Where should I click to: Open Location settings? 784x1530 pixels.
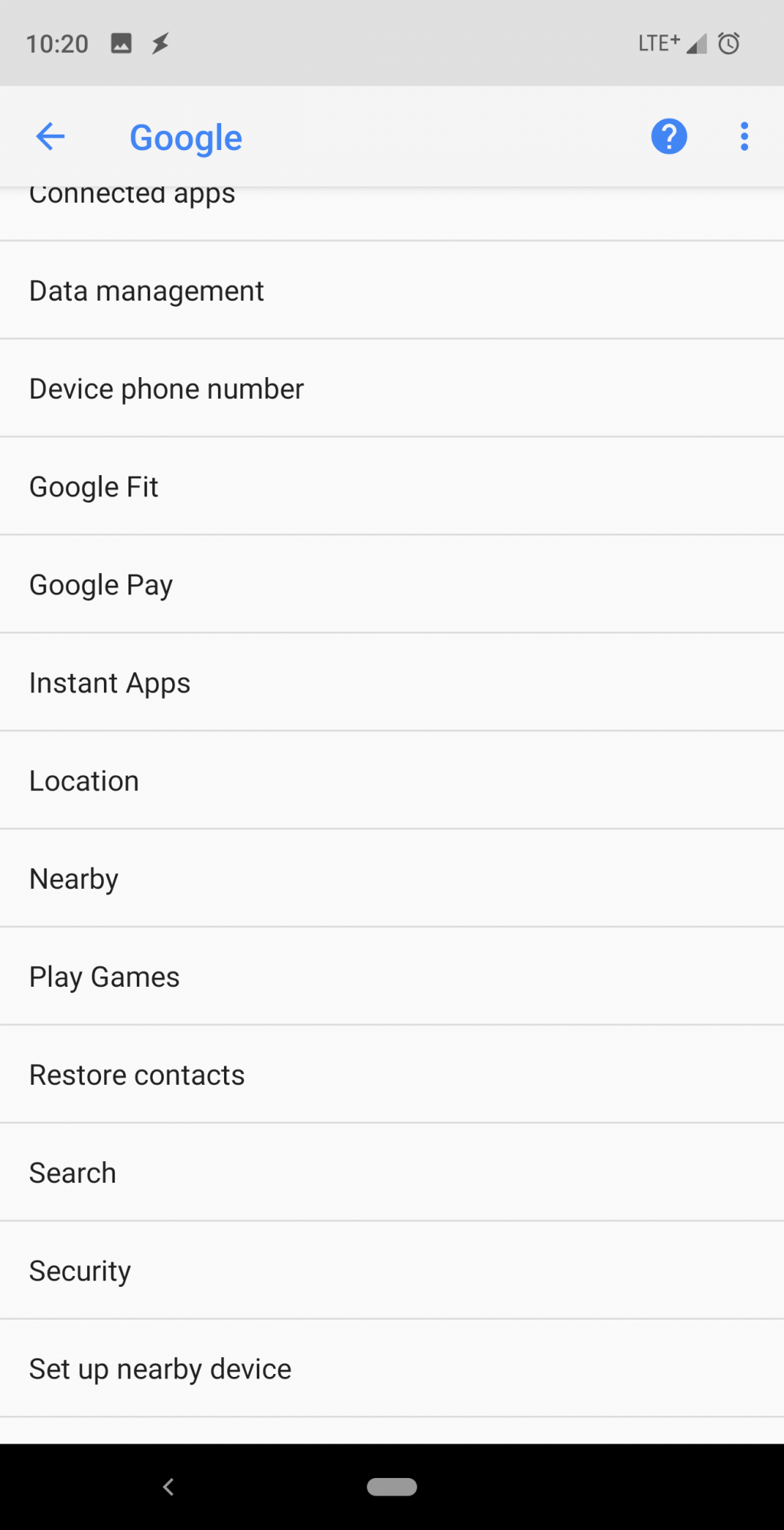coord(392,780)
